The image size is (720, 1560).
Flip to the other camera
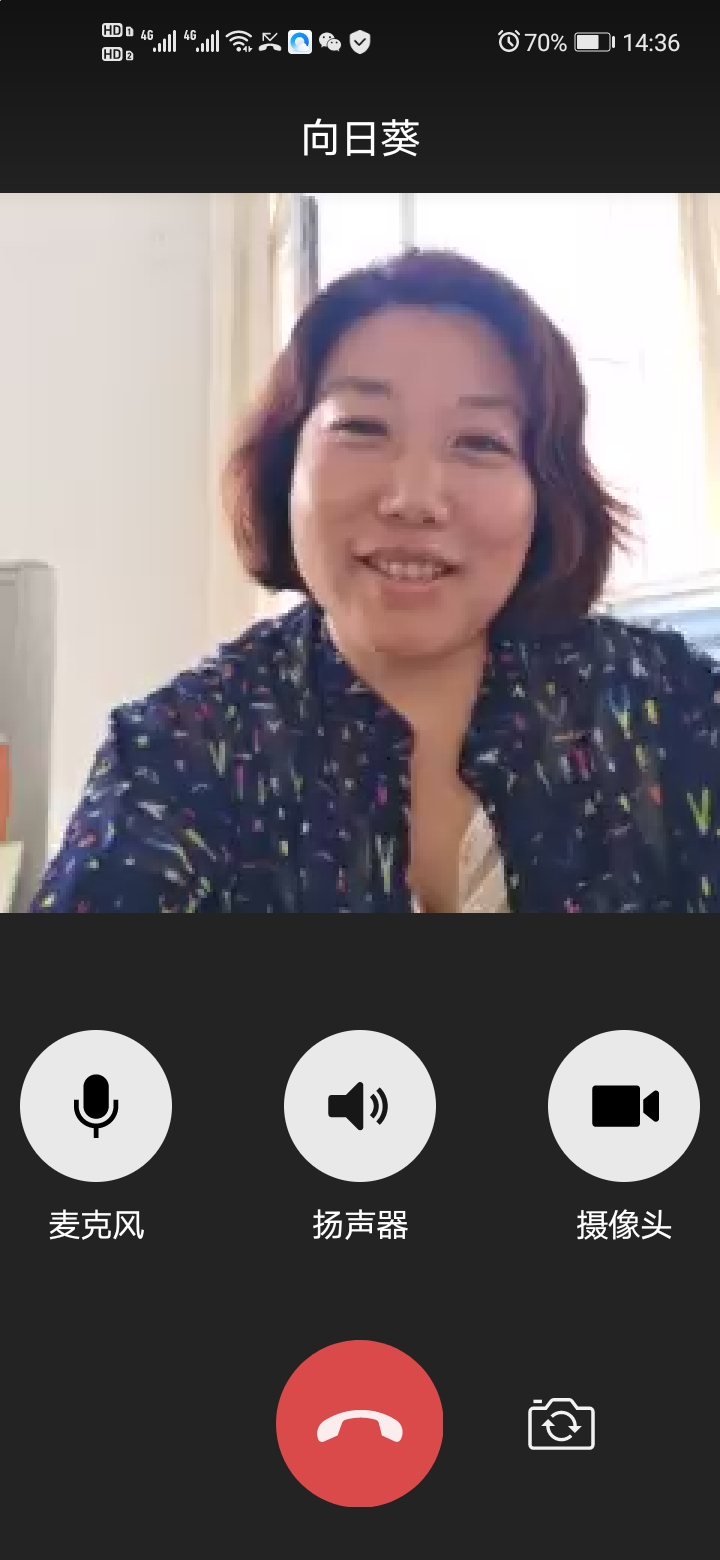[561, 1424]
